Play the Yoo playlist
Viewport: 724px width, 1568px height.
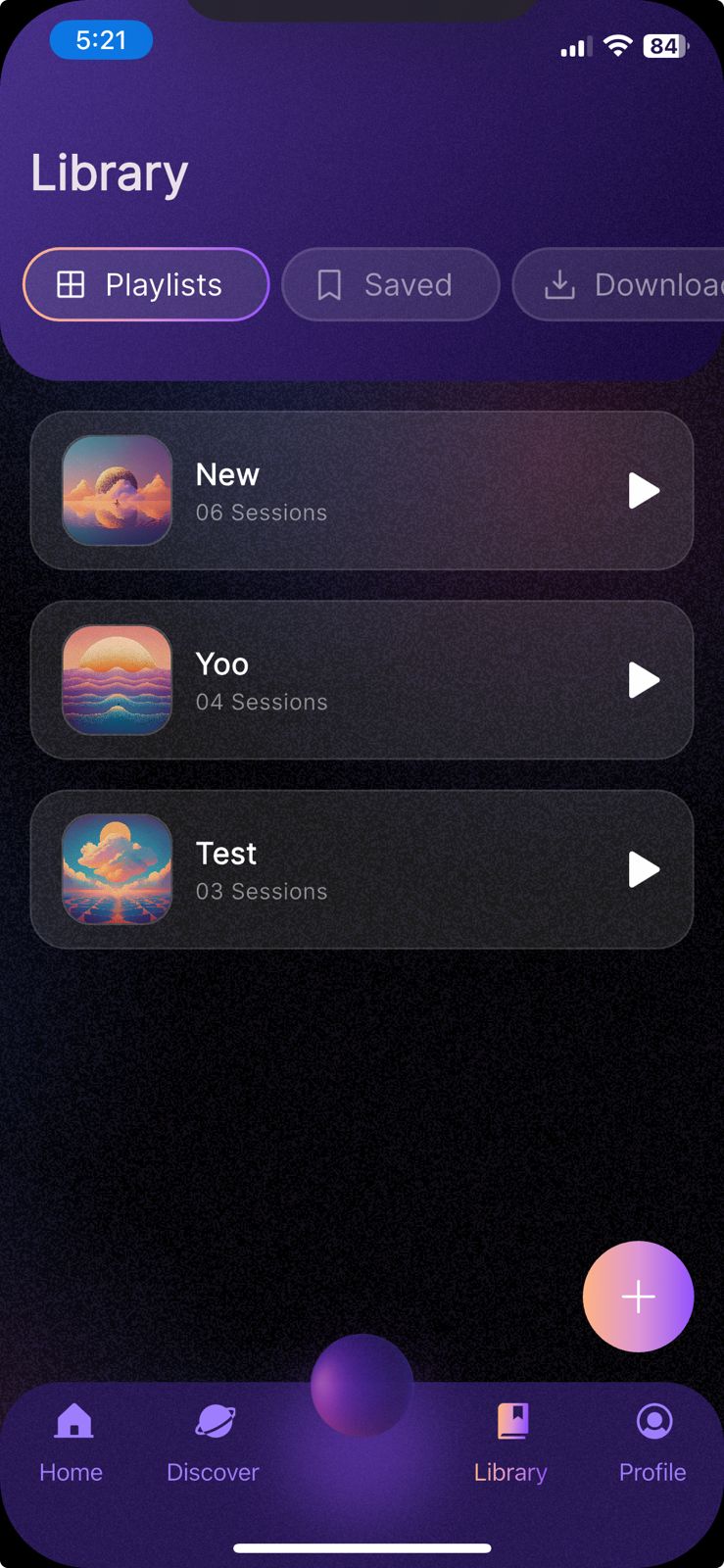[644, 680]
